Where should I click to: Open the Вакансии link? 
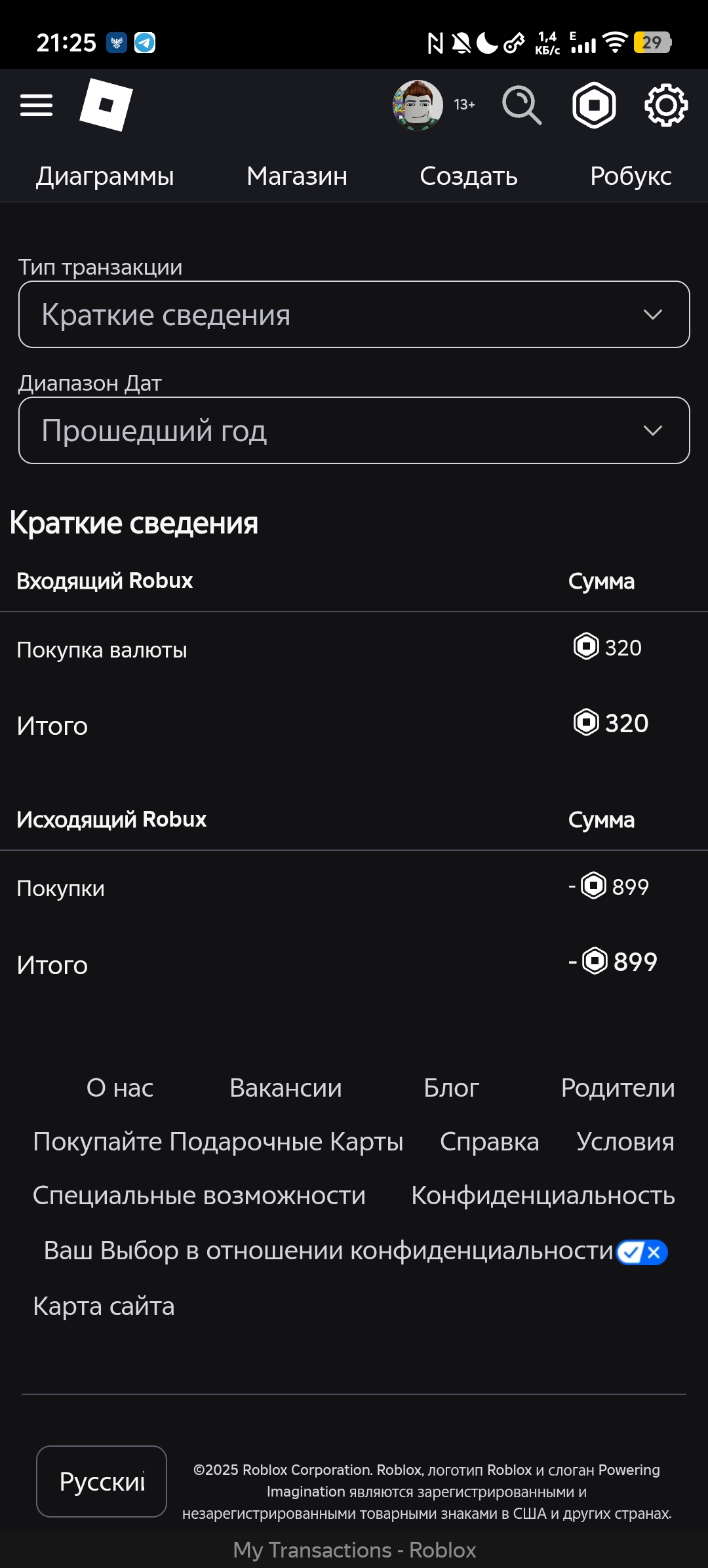pyautogui.click(x=286, y=1088)
